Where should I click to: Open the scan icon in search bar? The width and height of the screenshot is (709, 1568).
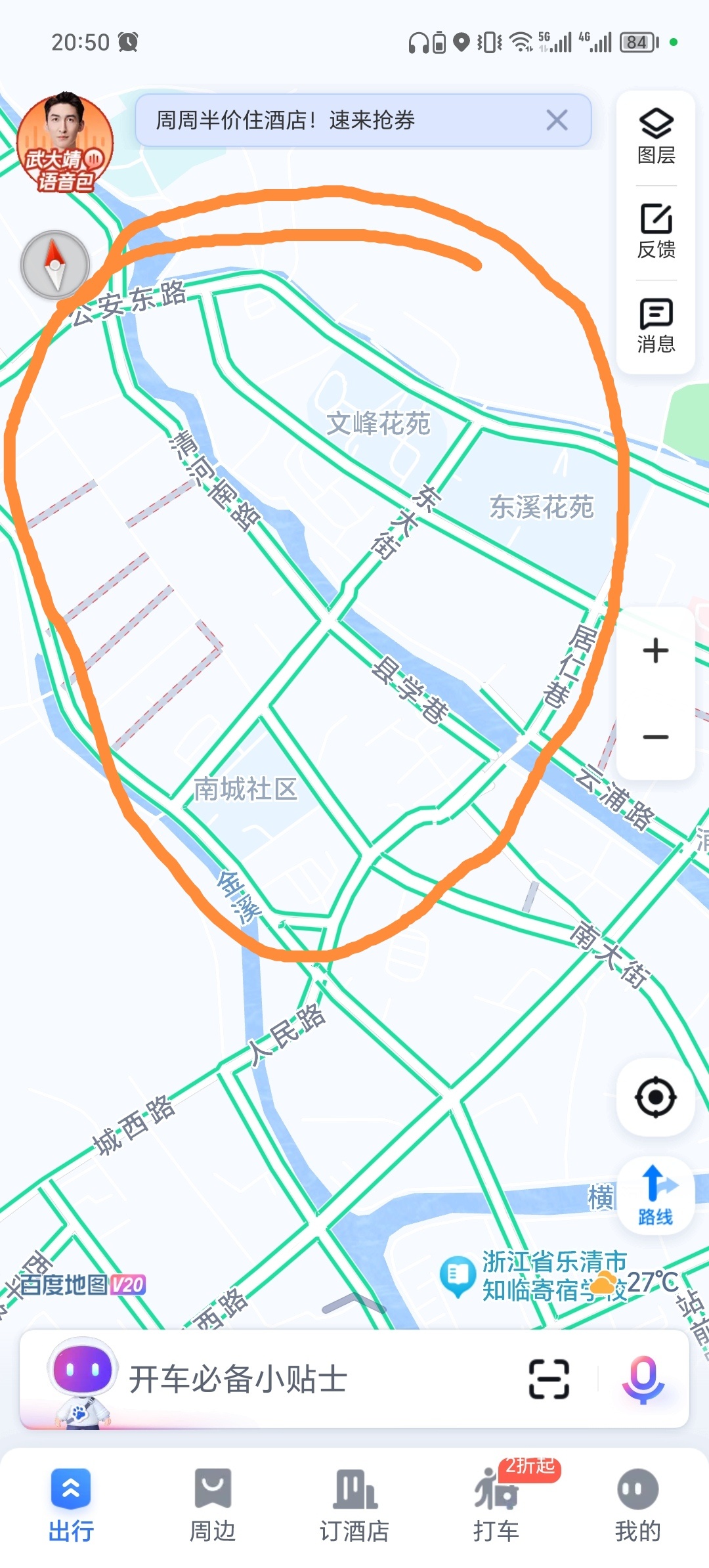(549, 1379)
